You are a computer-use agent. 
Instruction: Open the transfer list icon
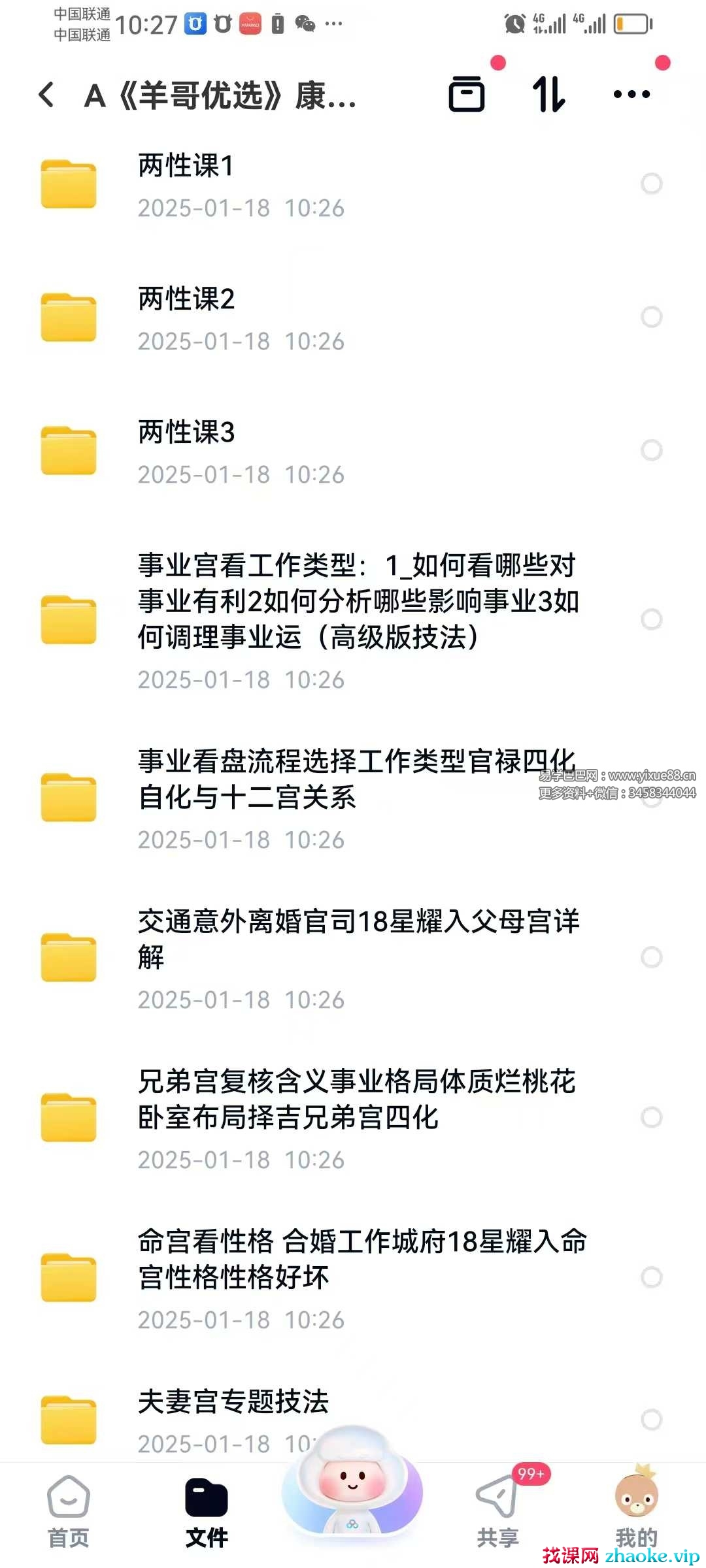(467, 95)
